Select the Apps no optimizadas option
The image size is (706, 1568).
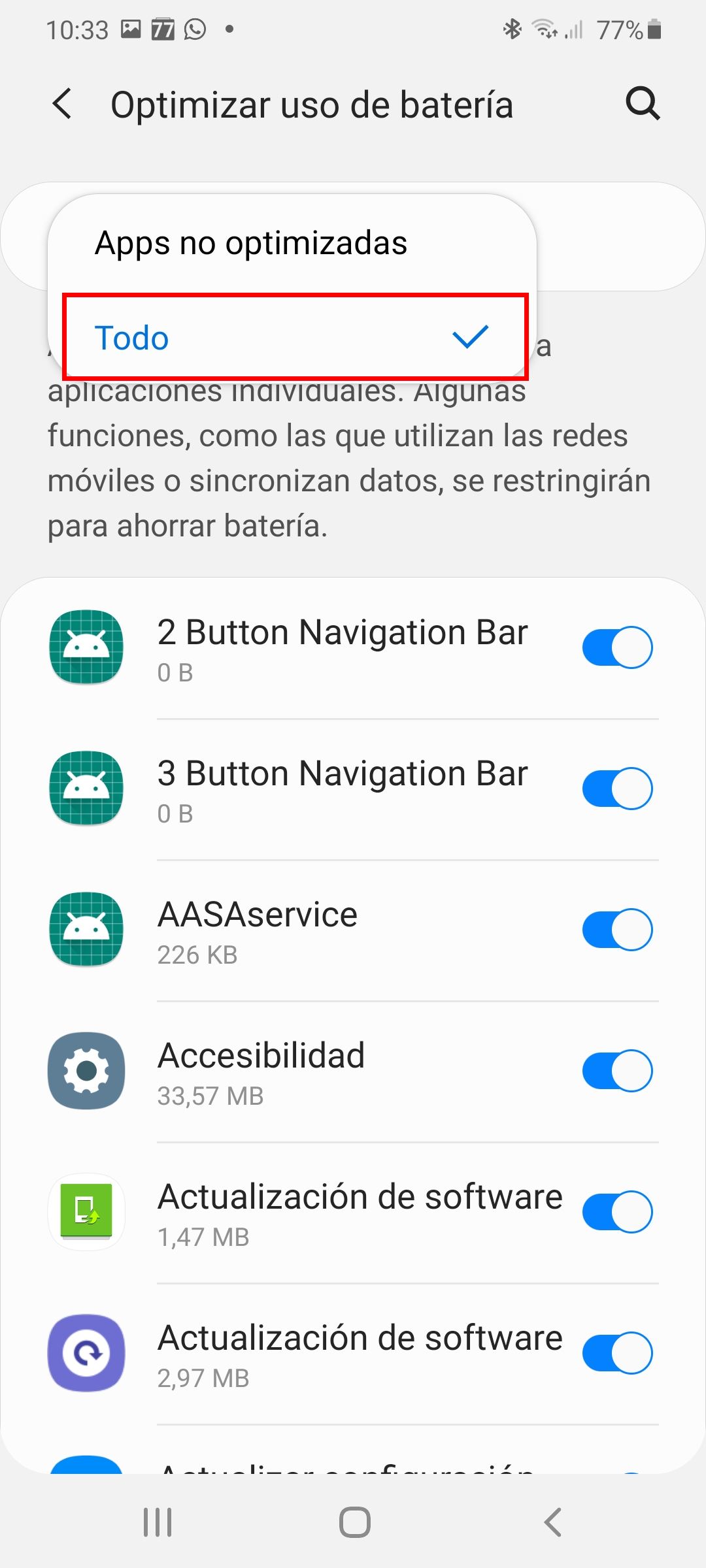point(251,243)
